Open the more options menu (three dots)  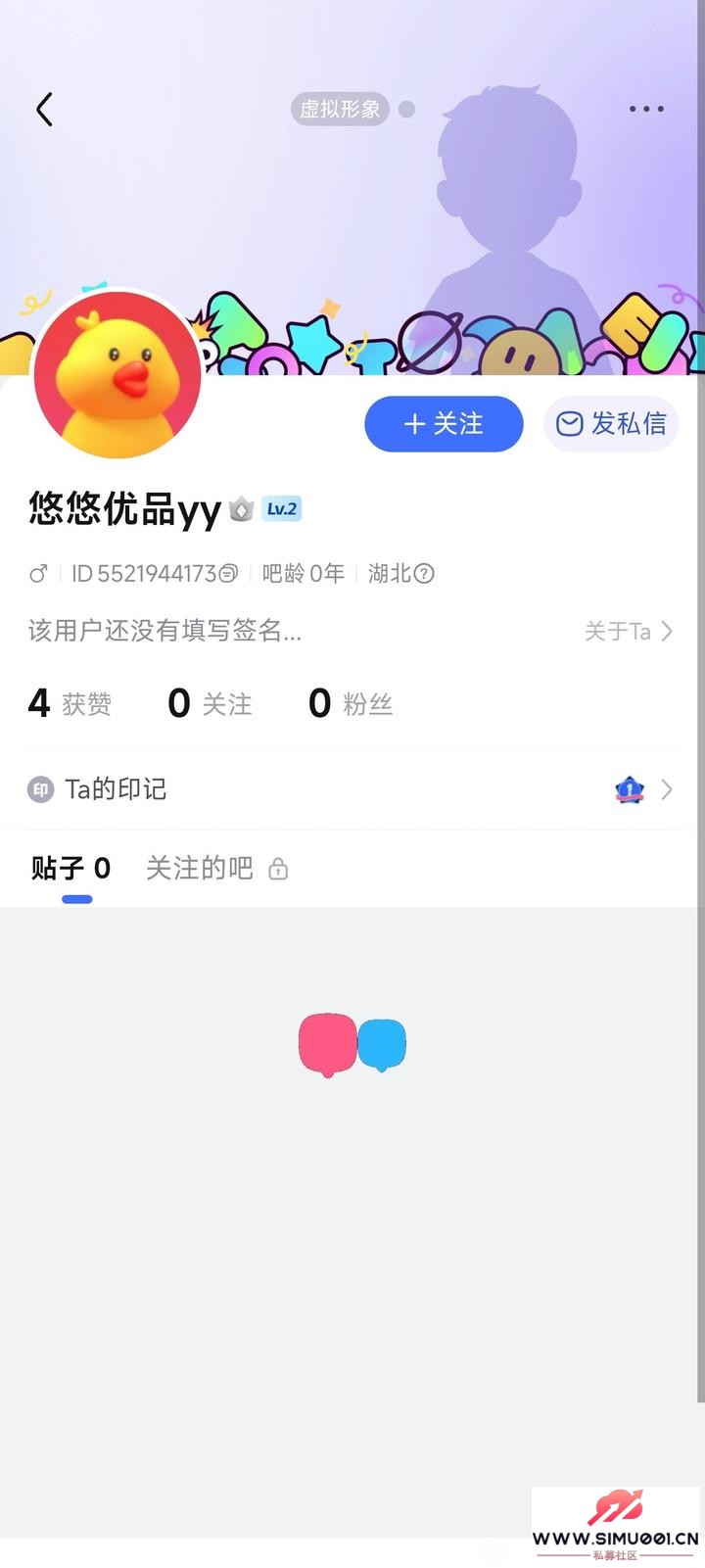pyautogui.click(x=645, y=109)
